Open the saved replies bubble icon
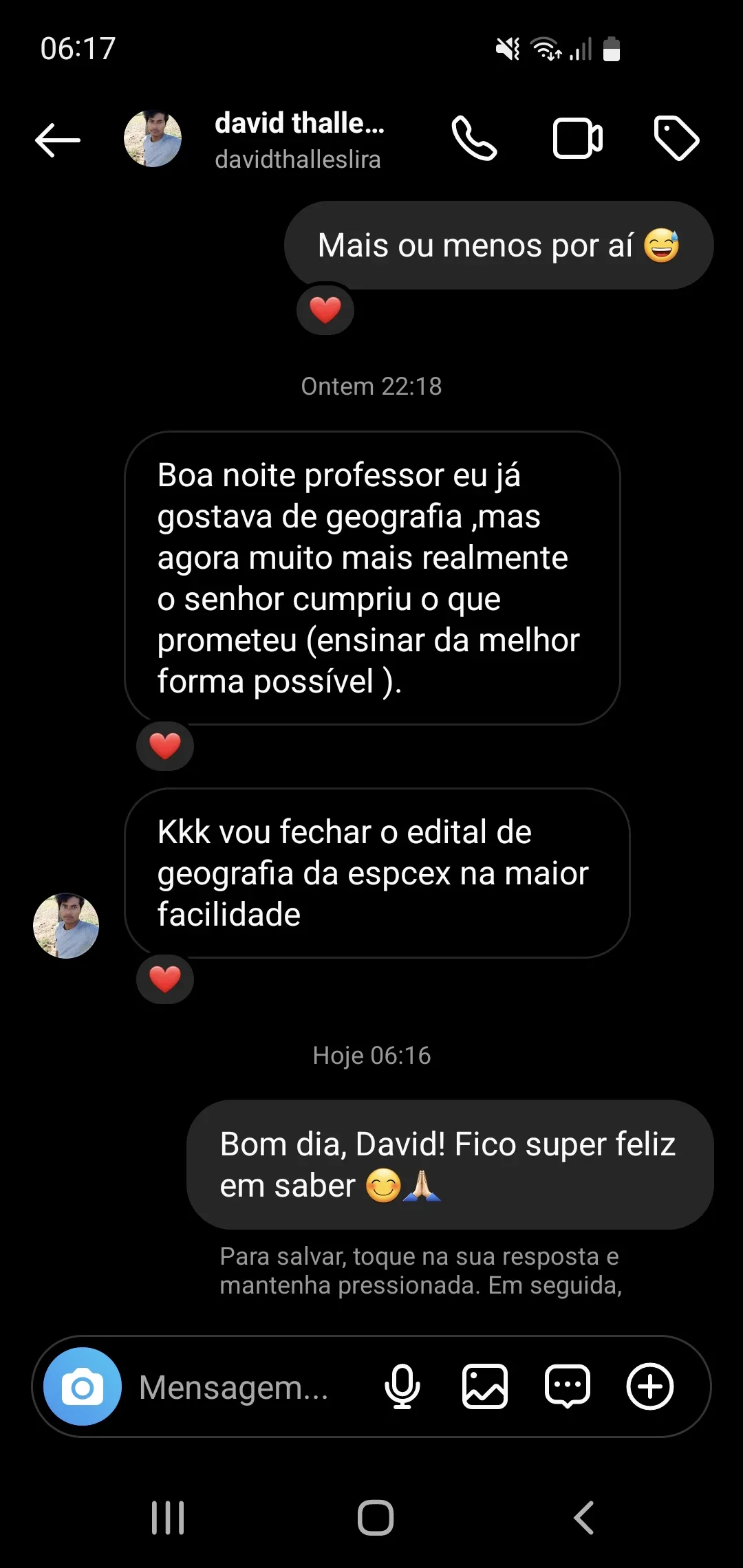 (x=568, y=1386)
